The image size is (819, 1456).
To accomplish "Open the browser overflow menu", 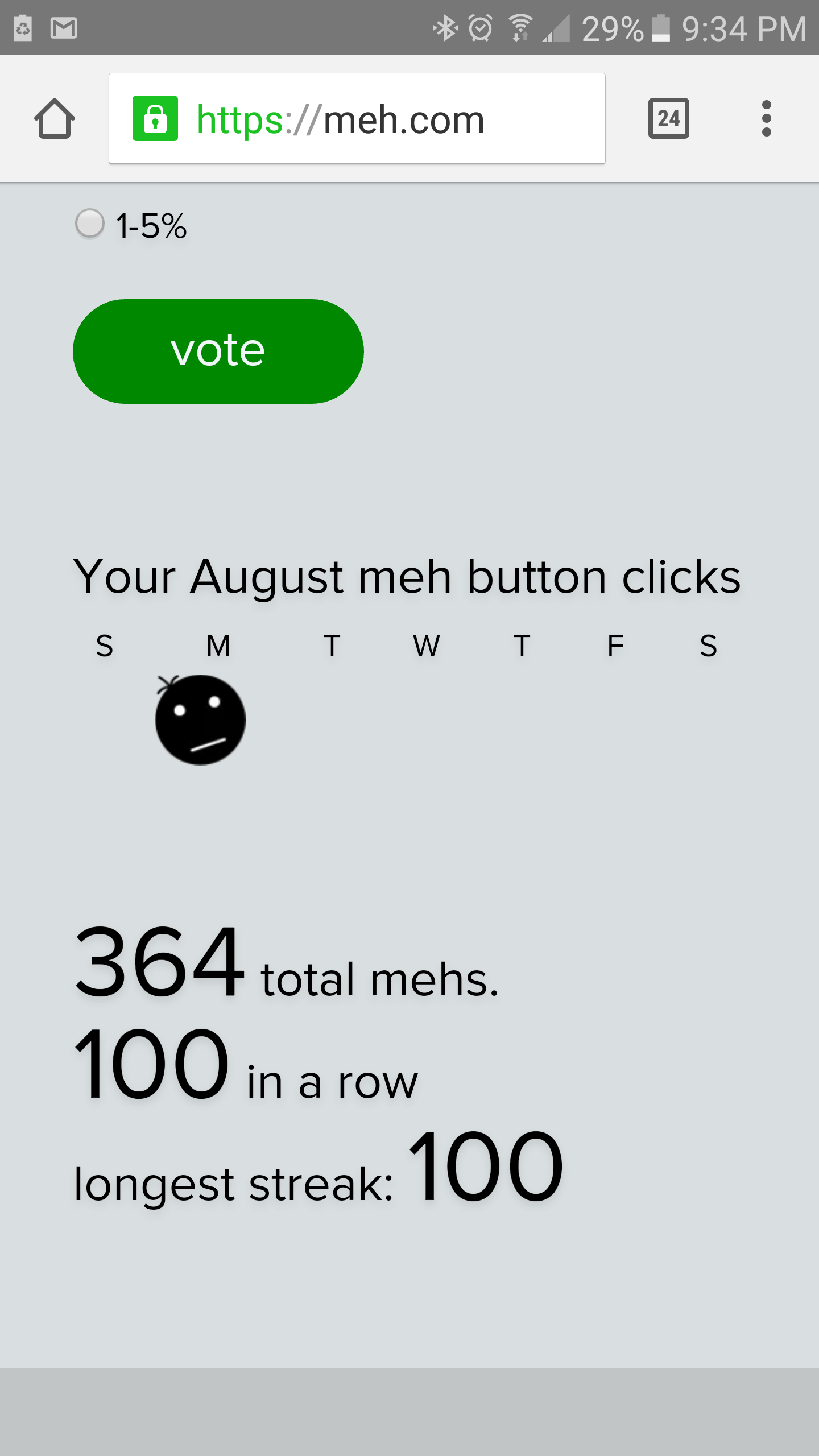I will click(766, 119).
